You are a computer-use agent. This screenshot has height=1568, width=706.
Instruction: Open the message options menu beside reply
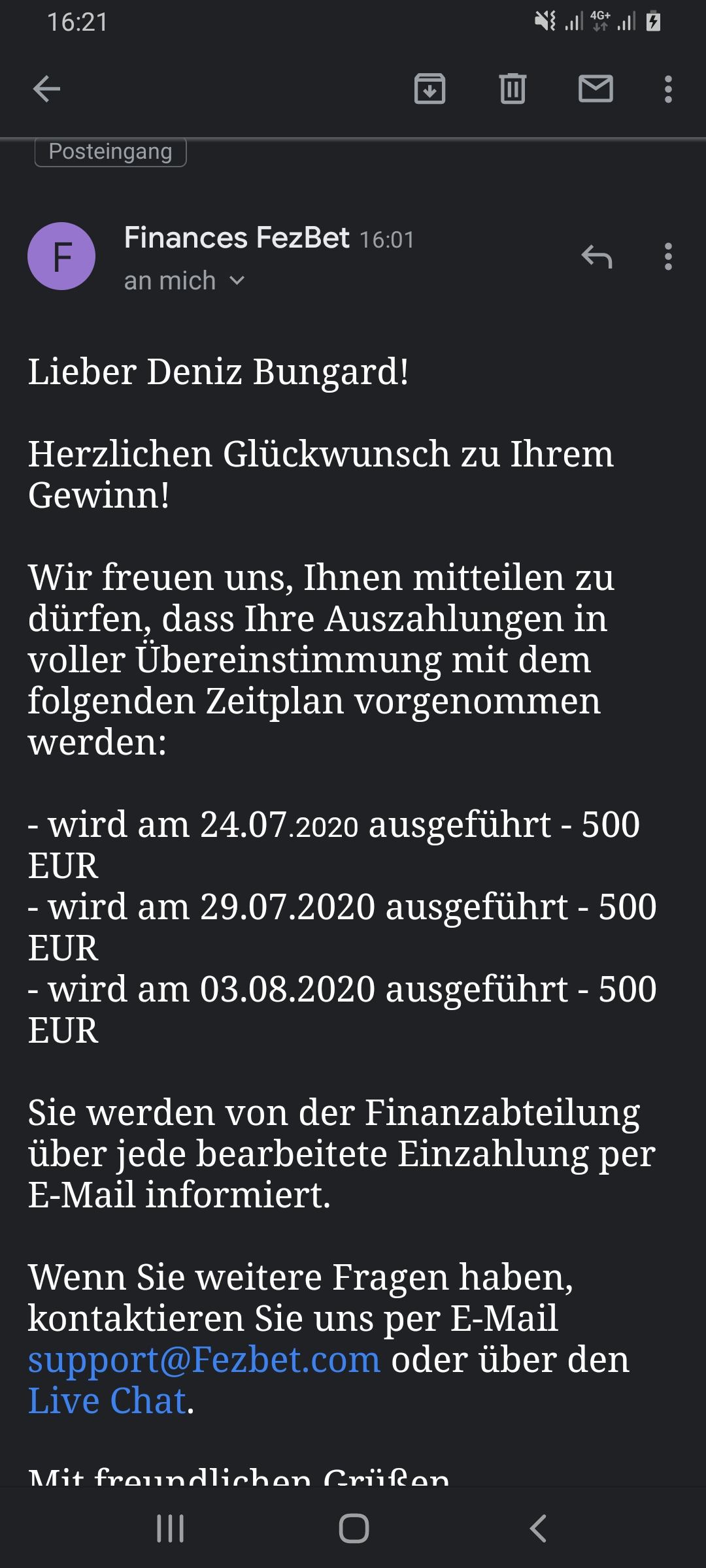click(x=667, y=256)
